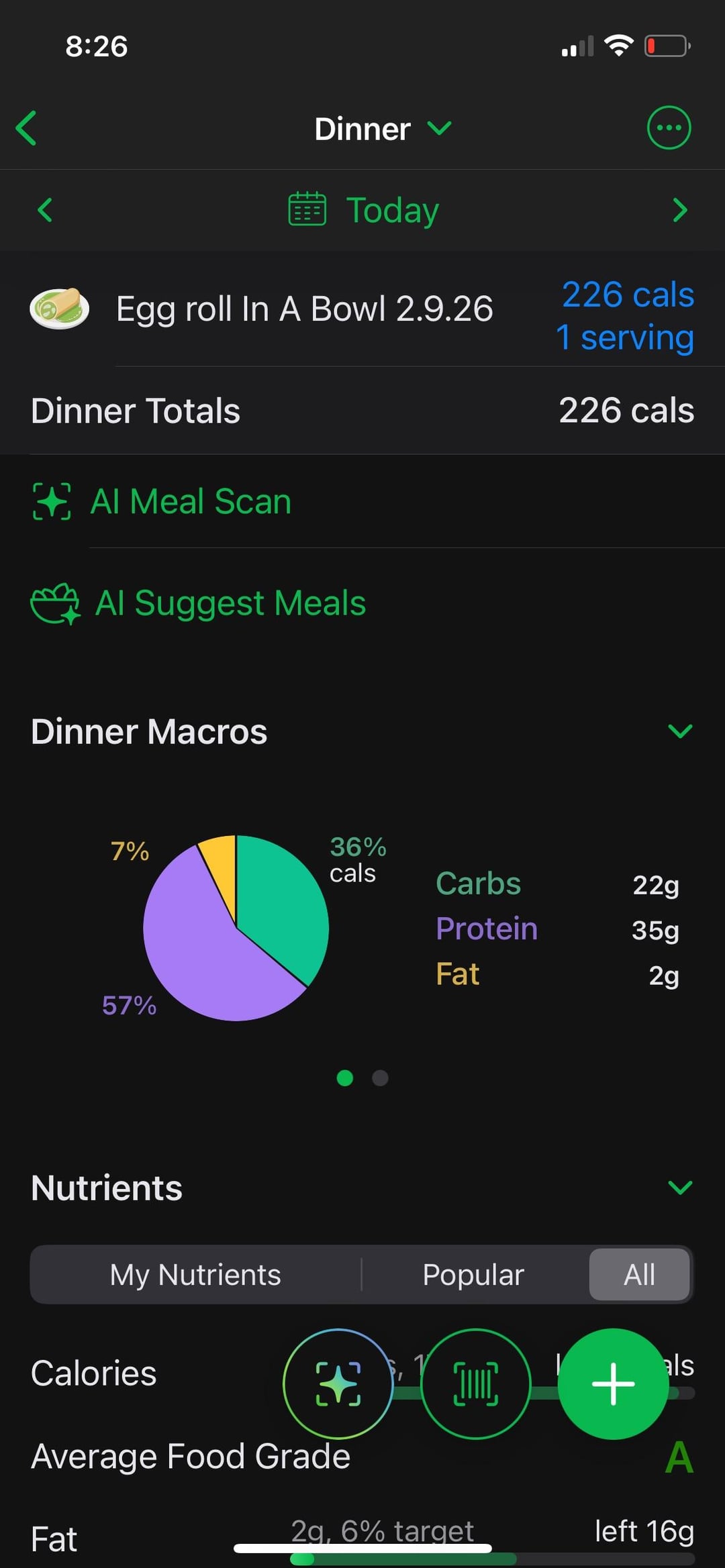Add a food with the plus button

click(x=613, y=1383)
